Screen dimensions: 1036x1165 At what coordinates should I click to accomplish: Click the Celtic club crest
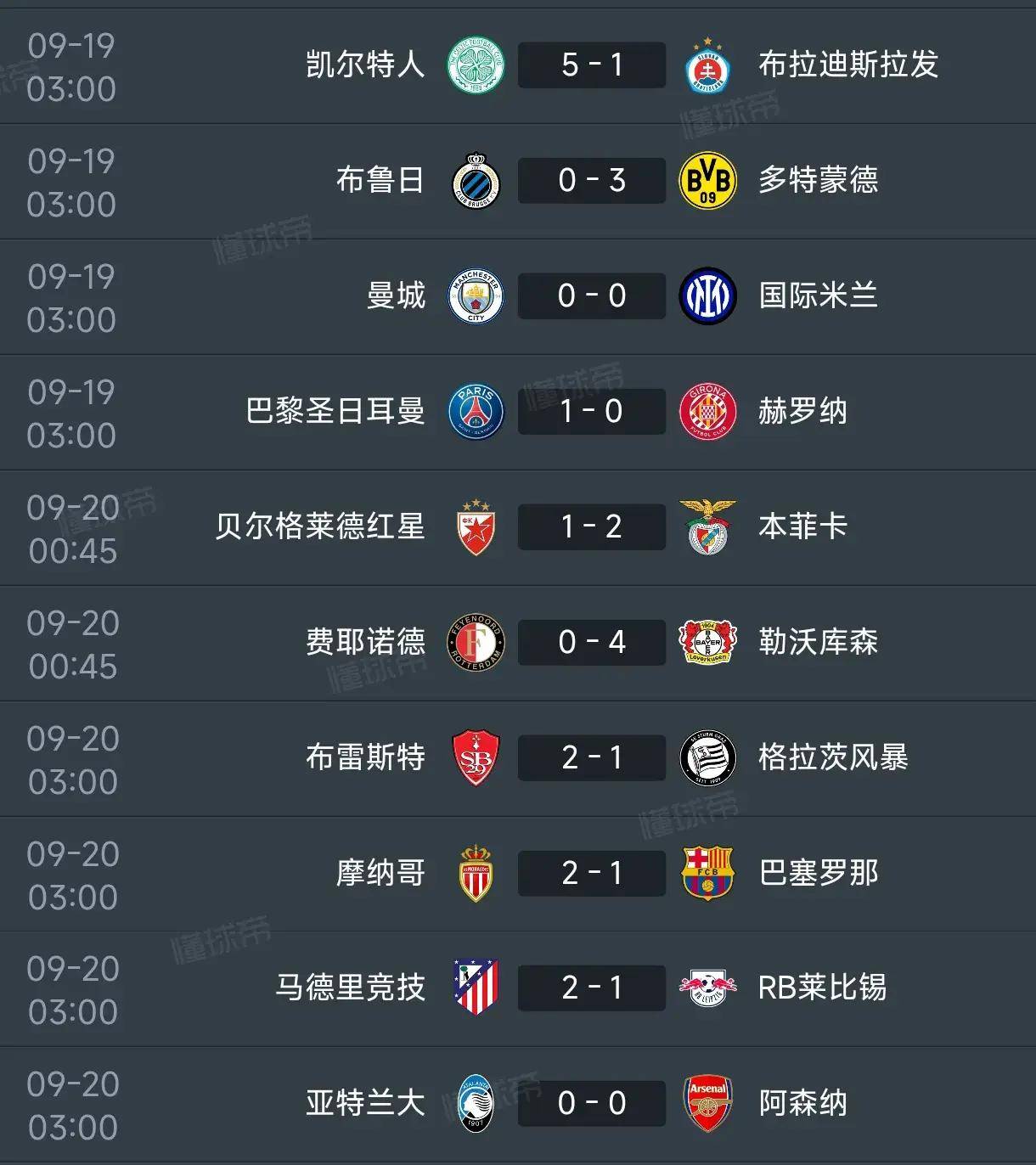pos(477,65)
